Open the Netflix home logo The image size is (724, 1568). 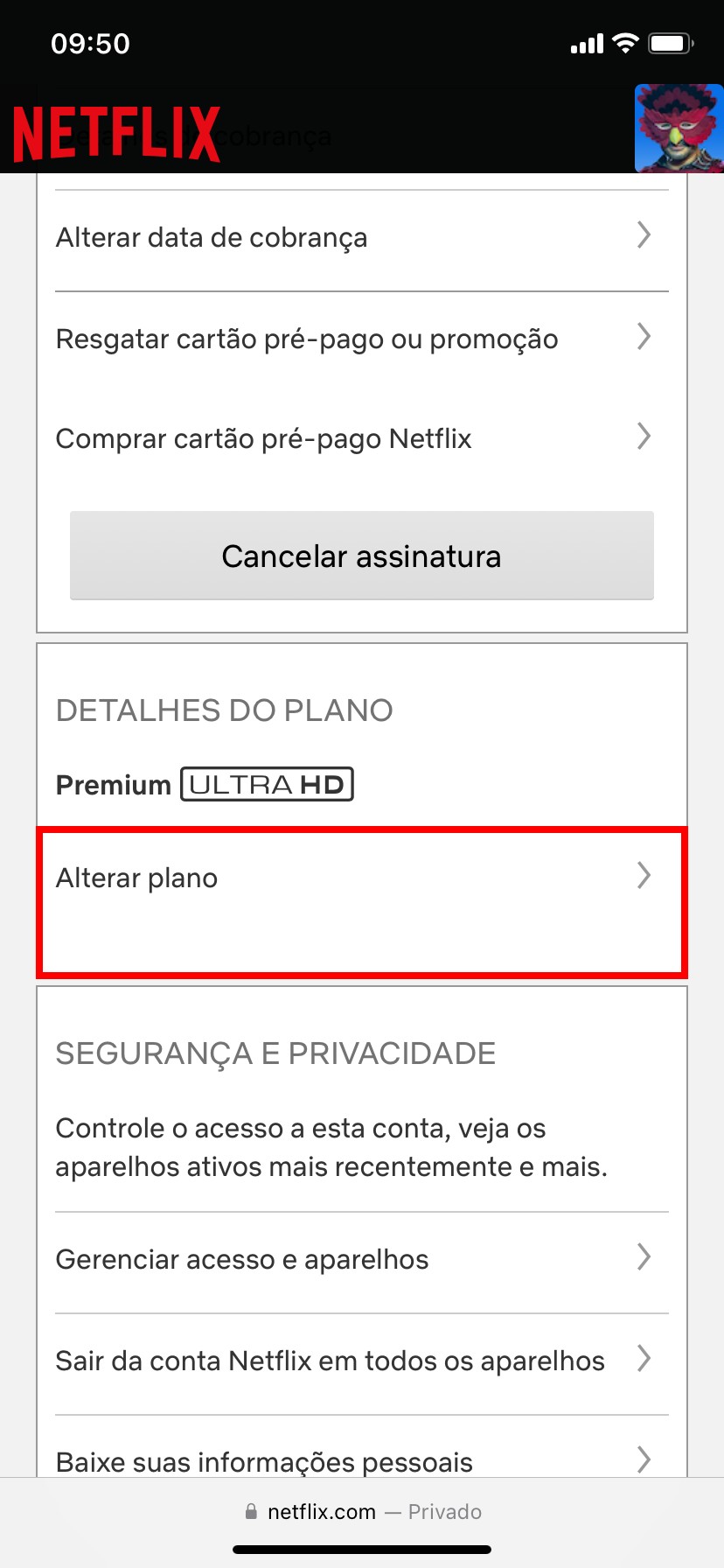(116, 134)
